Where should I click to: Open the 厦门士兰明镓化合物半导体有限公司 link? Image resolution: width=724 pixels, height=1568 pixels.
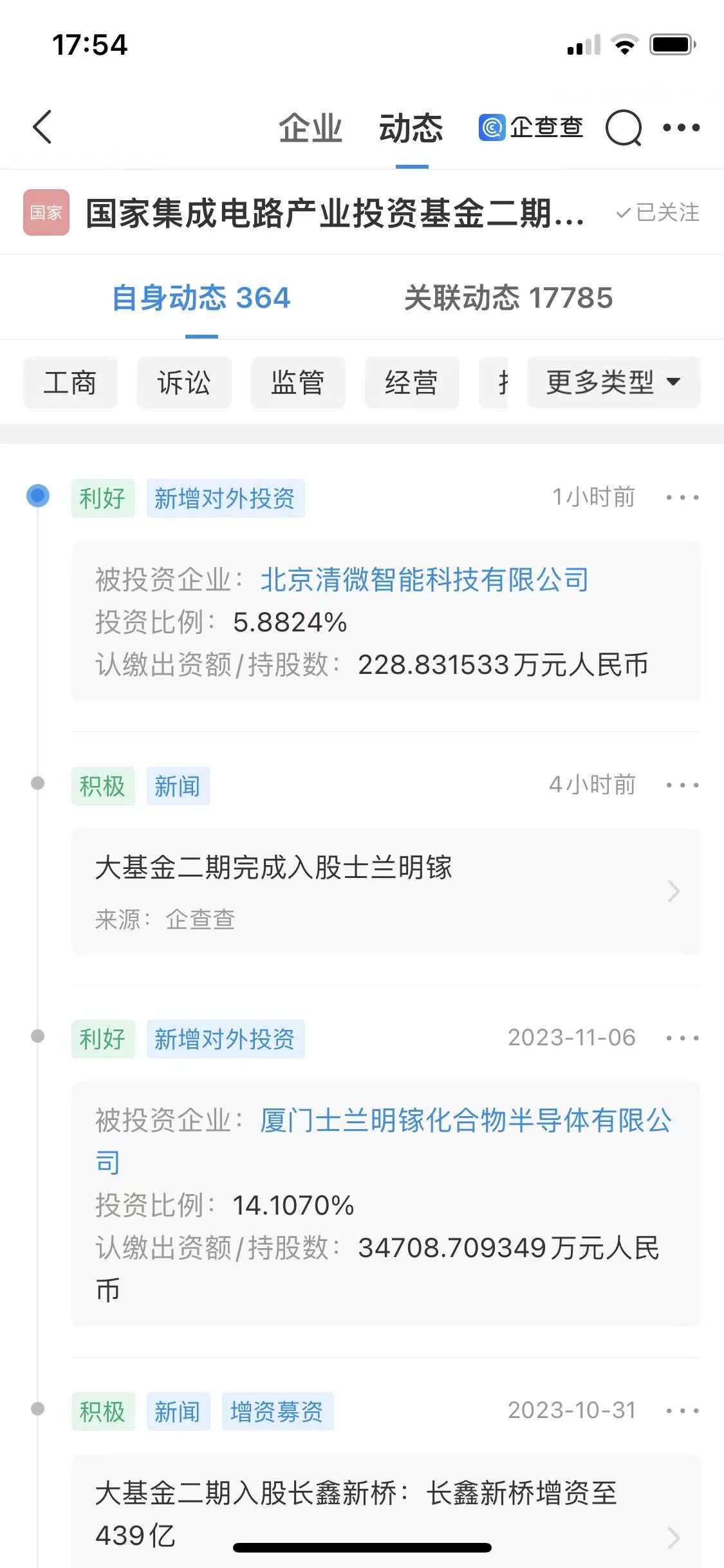click(466, 1120)
